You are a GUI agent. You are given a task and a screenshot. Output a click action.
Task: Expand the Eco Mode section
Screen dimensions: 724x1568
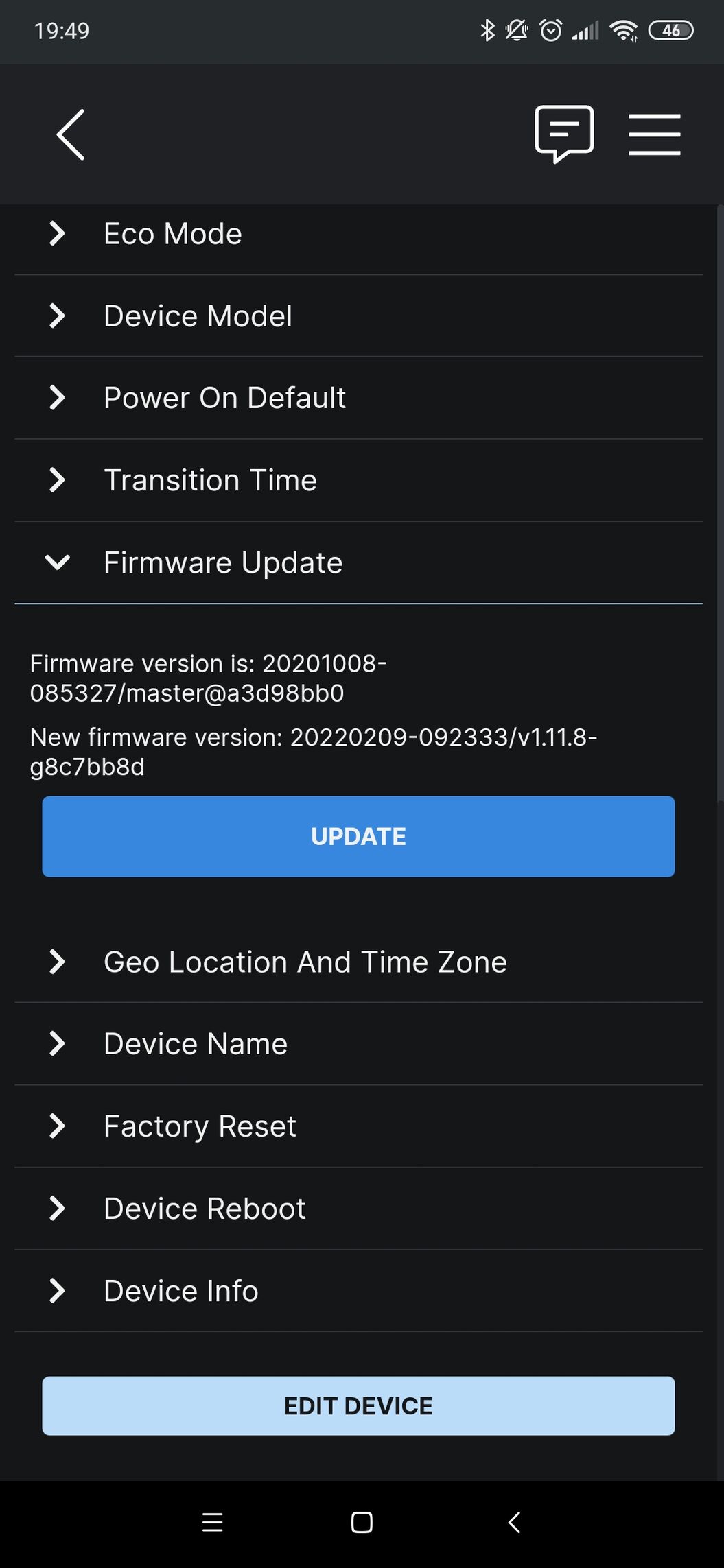click(358, 234)
